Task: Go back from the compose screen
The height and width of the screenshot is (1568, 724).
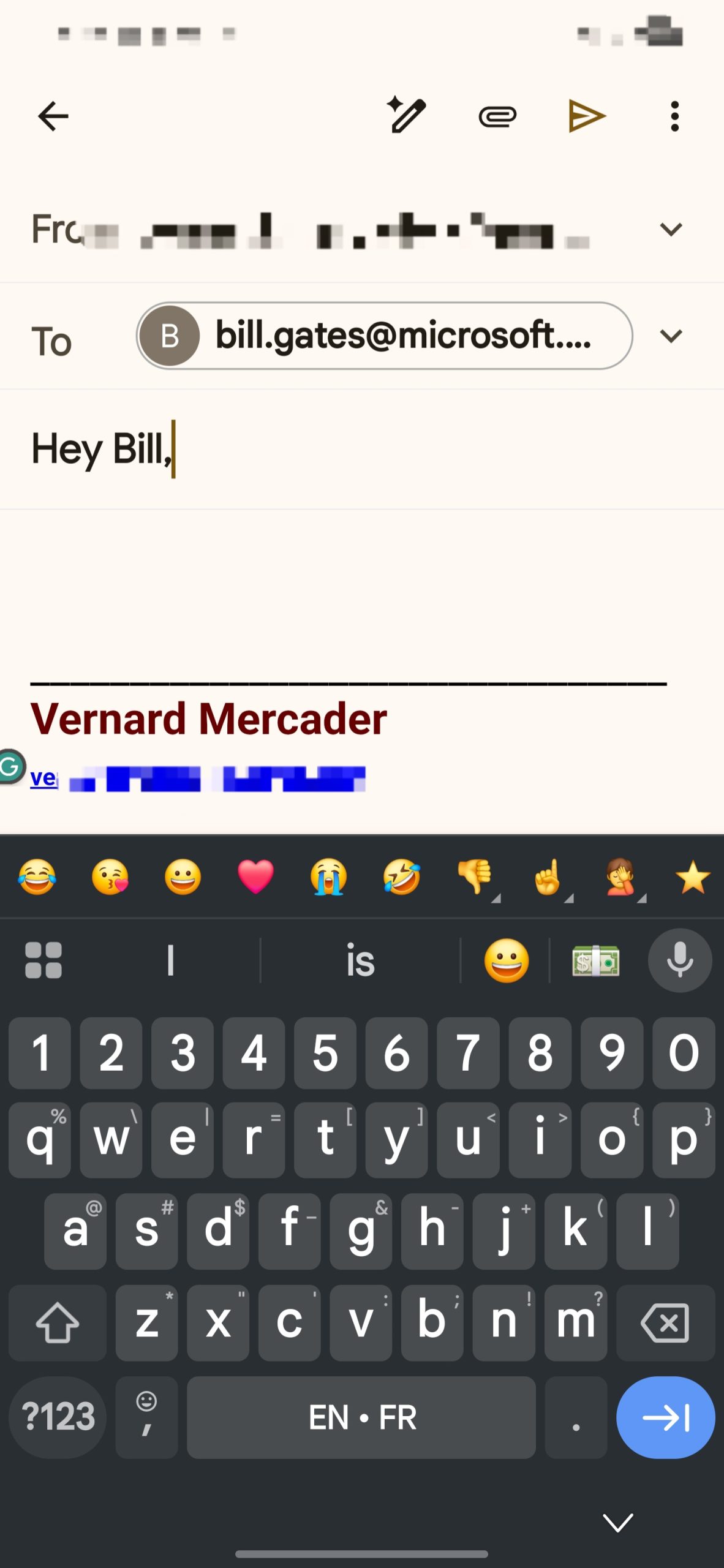Action: click(53, 116)
